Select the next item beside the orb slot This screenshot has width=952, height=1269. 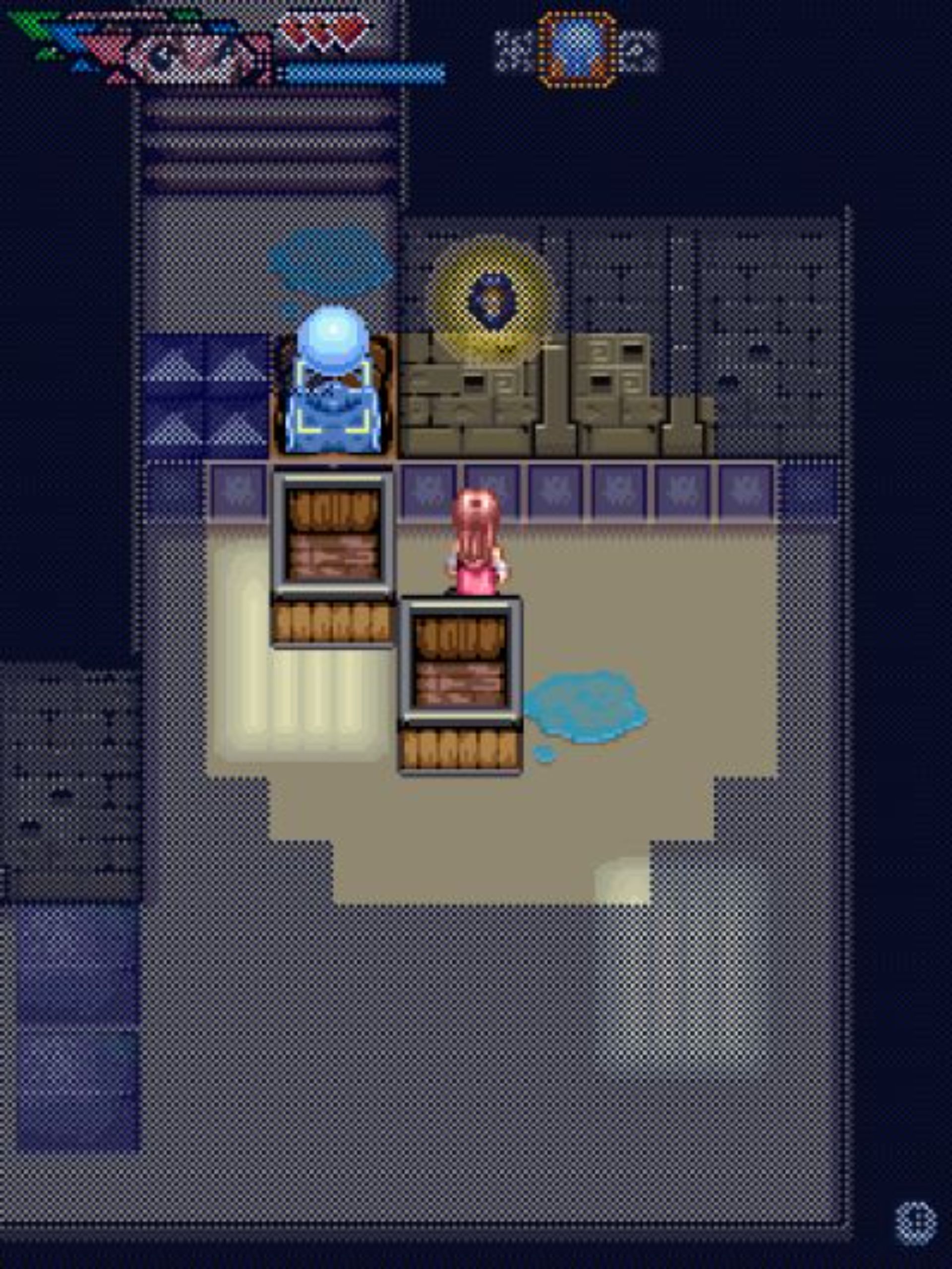(x=640, y=52)
